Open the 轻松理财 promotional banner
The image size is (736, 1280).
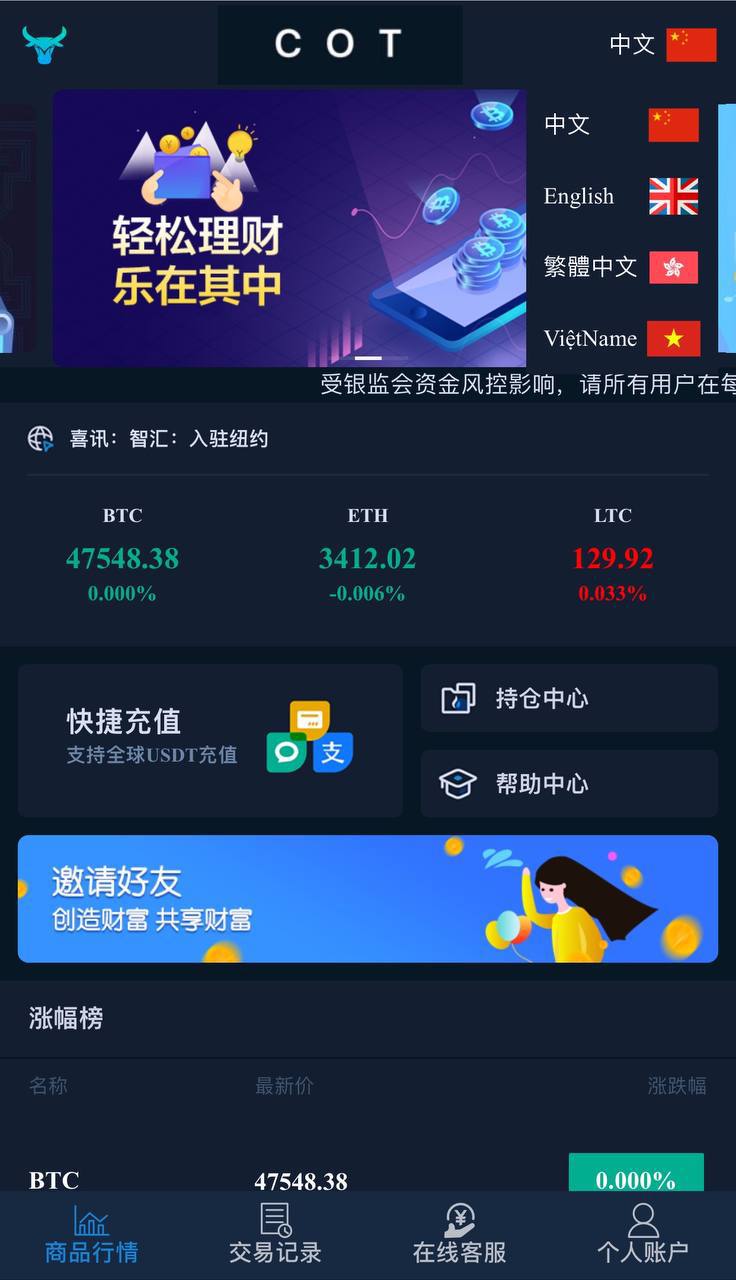coord(289,228)
